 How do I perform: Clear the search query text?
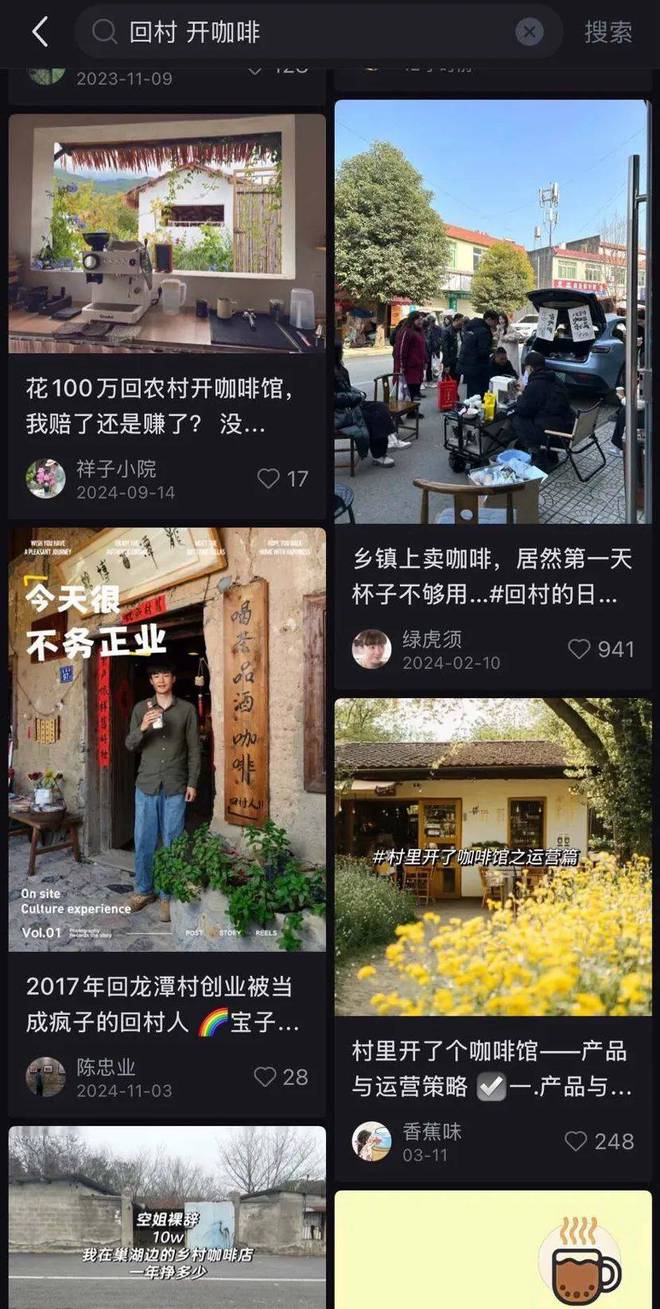529,32
